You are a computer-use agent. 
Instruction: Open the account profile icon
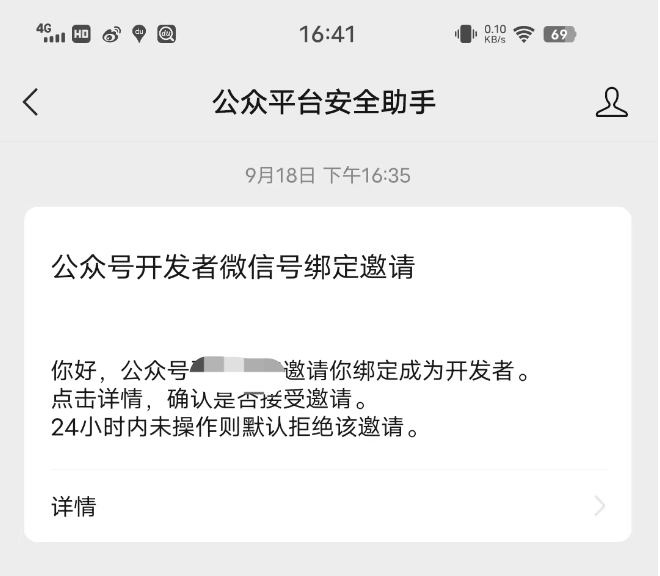pos(611,102)
